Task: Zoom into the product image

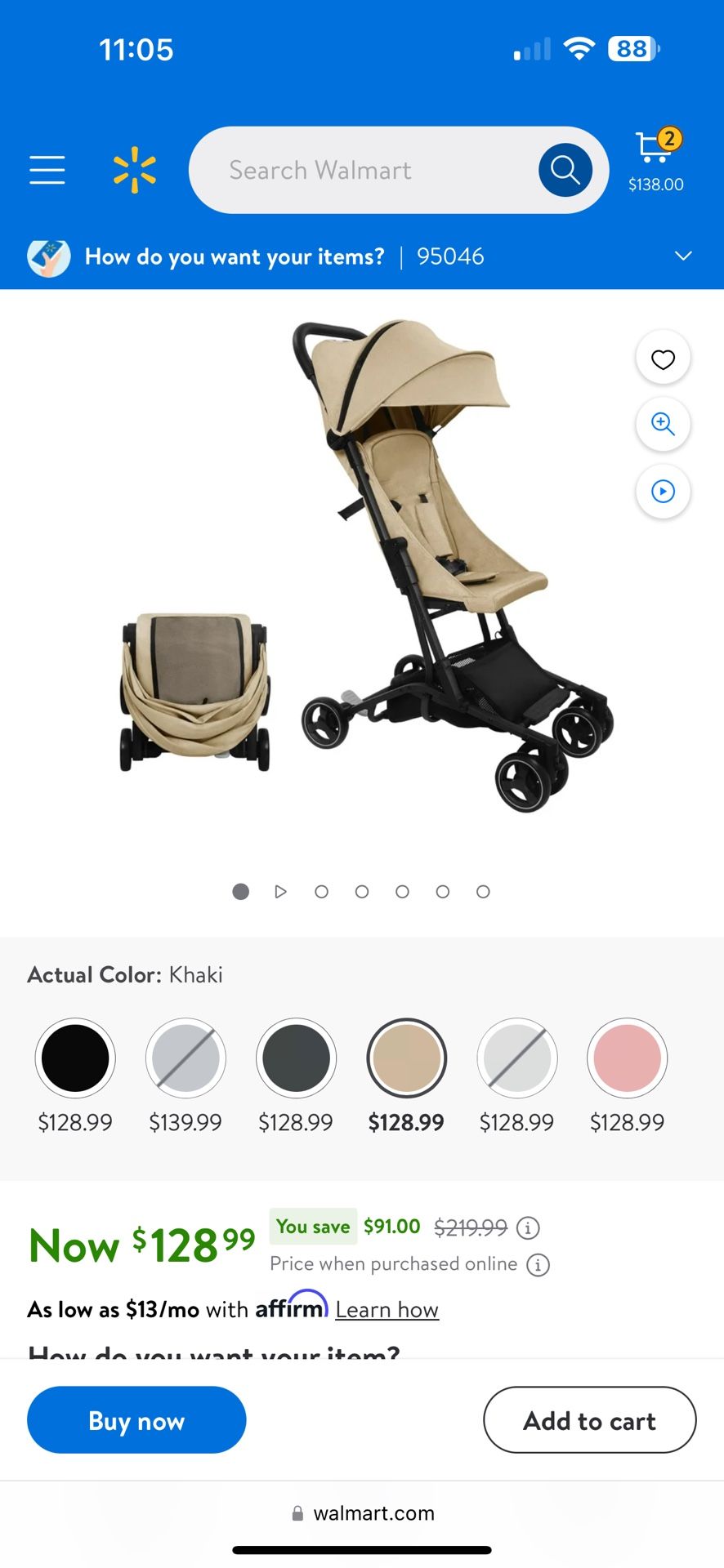Action: pyautogui.click(x=663, y=425)
